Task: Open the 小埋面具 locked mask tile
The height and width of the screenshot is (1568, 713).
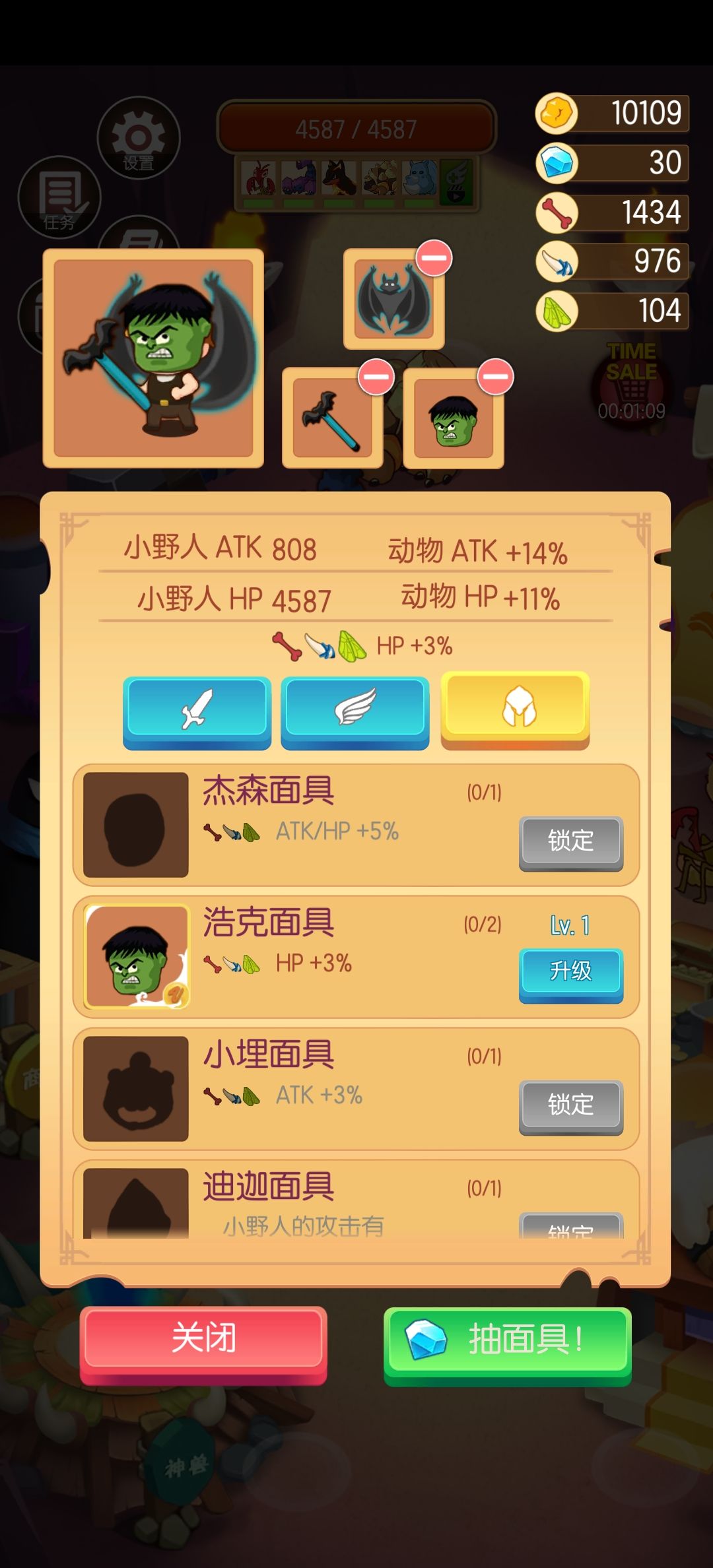Action: (x=136, y=1088)
